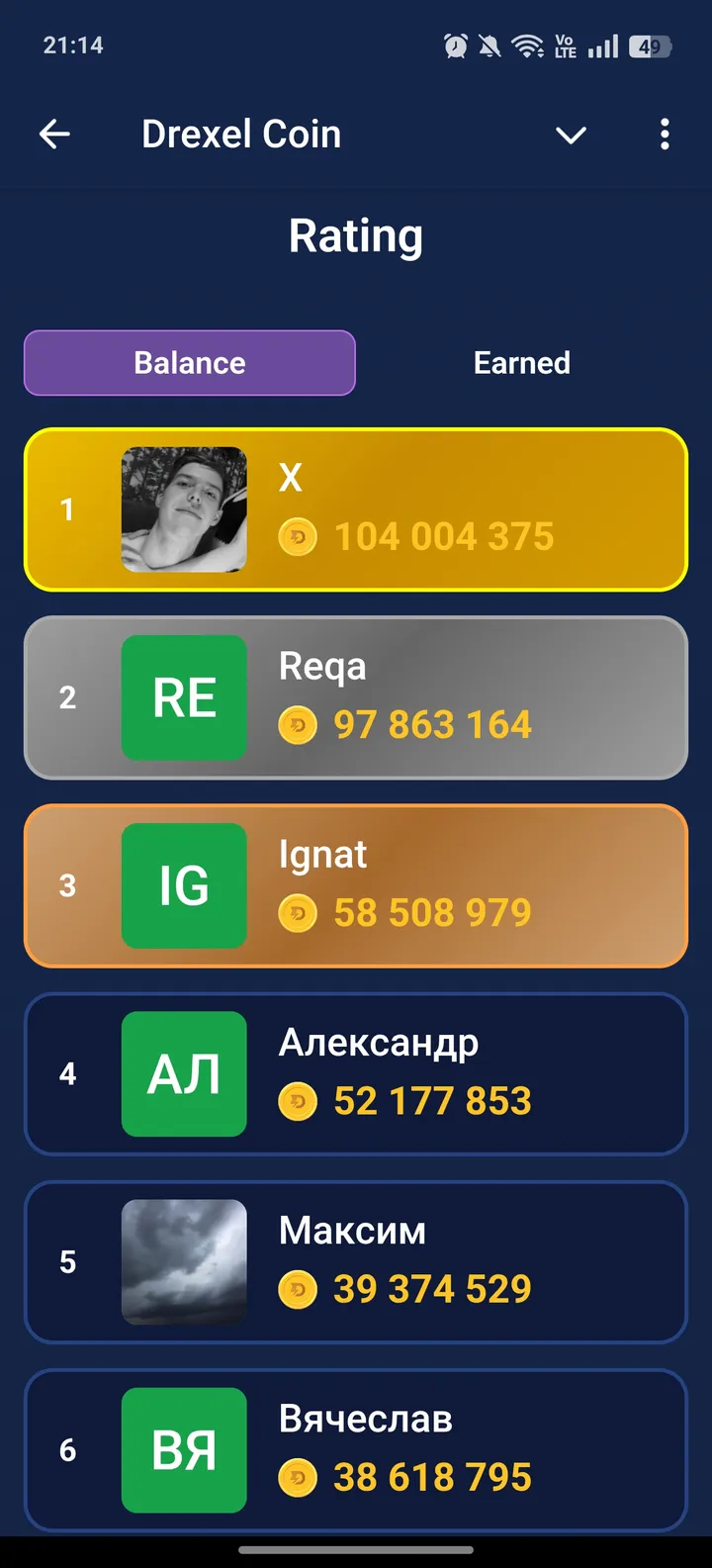Screen dimensions: 712x1568
Task: Open Максим's leaderboard entry
Action: [x=356, y=1261]
